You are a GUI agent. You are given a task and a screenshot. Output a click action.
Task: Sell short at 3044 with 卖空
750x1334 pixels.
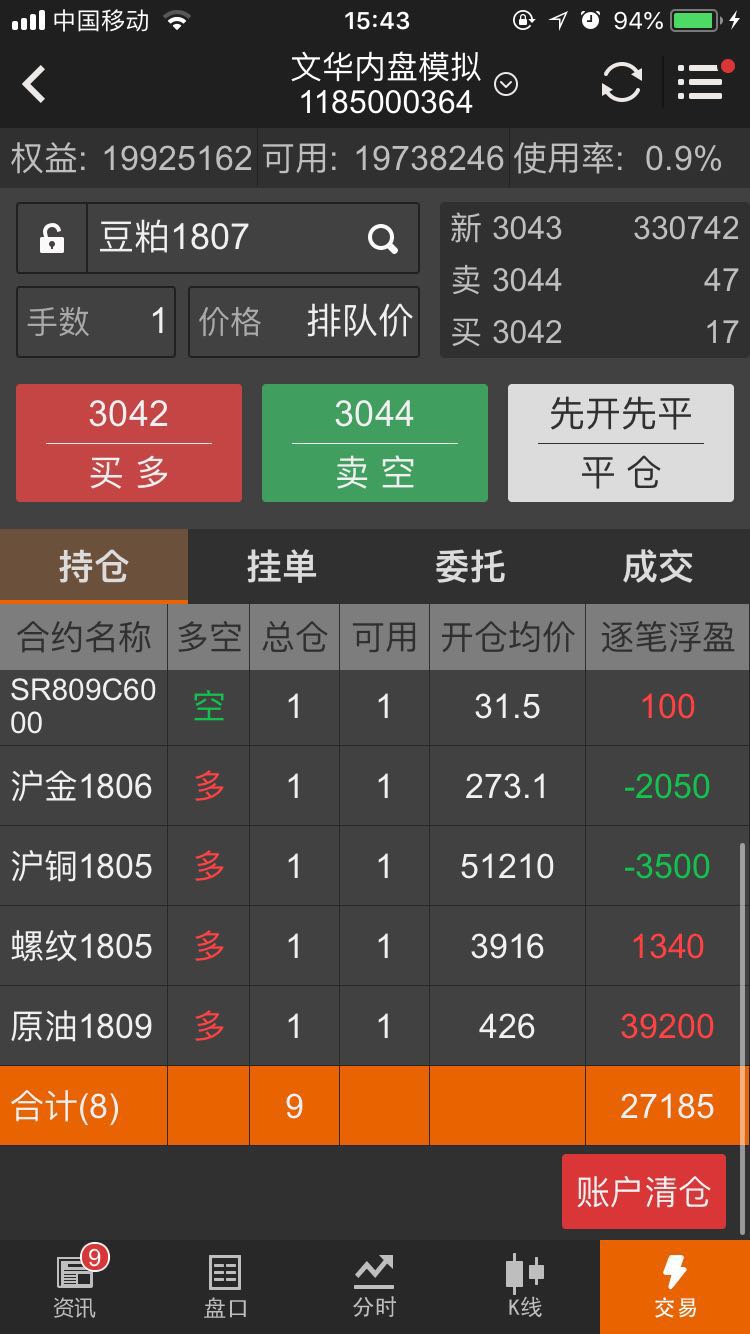375,442
